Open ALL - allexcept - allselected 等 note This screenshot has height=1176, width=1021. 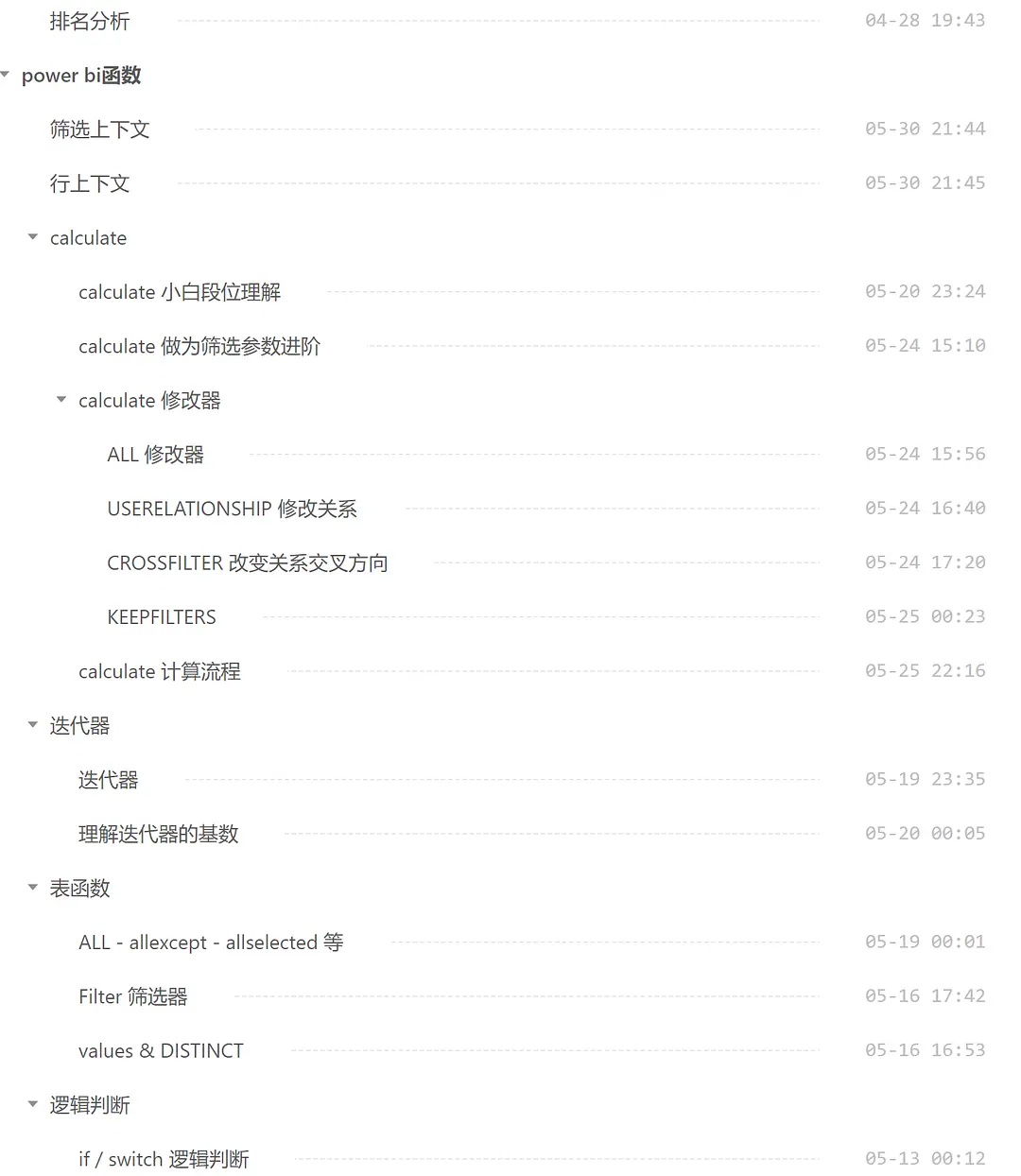pos(211,943)
